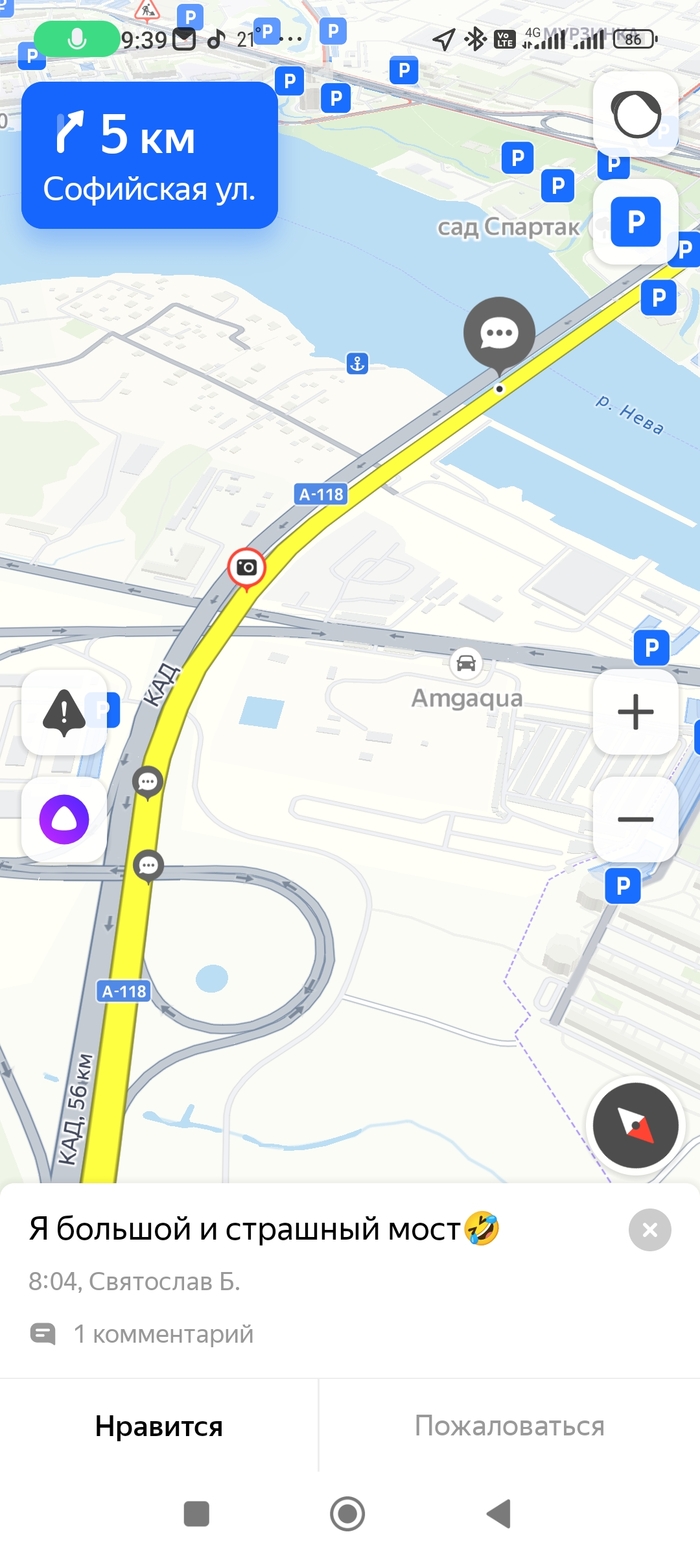Go back using system back button

click(498, 1514)
